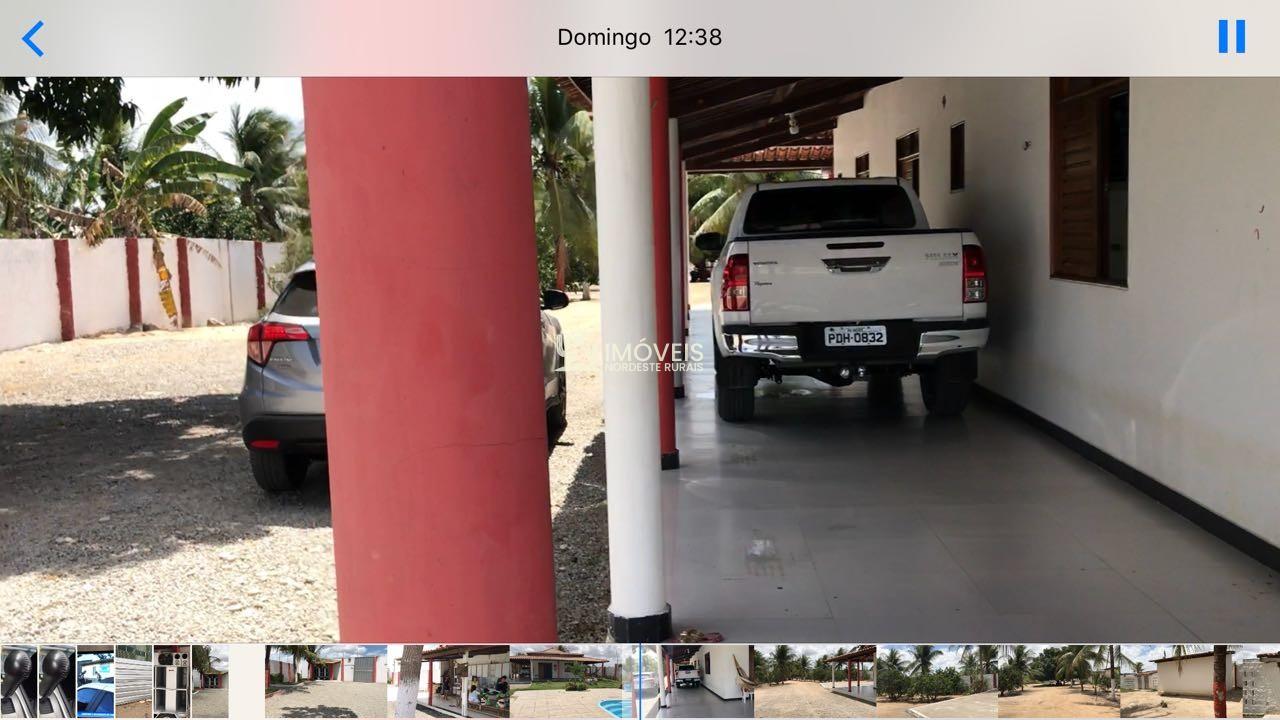Jump to the grey gate yard thumbnail
Viewport: 1280px width, 720px height.
tap(328, 681)
